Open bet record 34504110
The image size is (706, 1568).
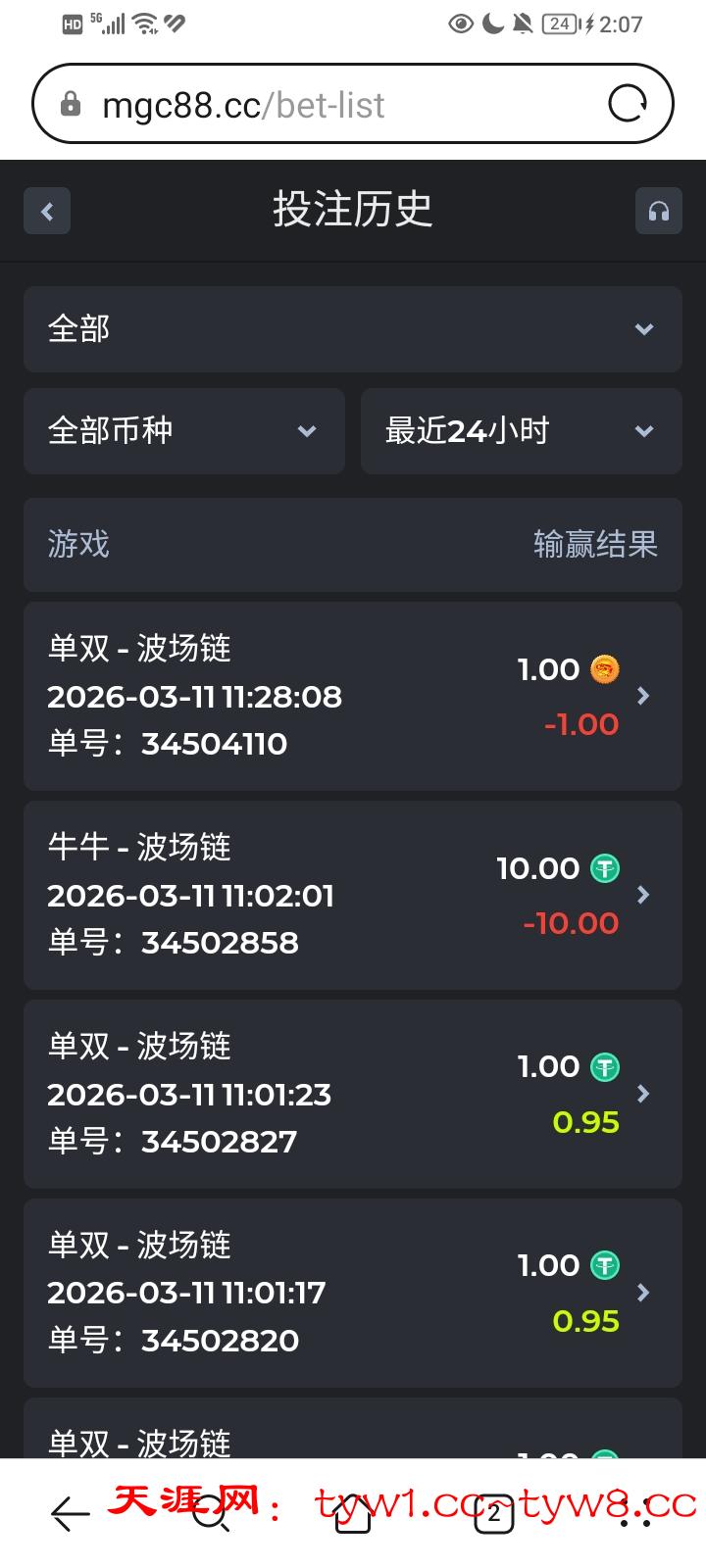click(x=352, y=696)
